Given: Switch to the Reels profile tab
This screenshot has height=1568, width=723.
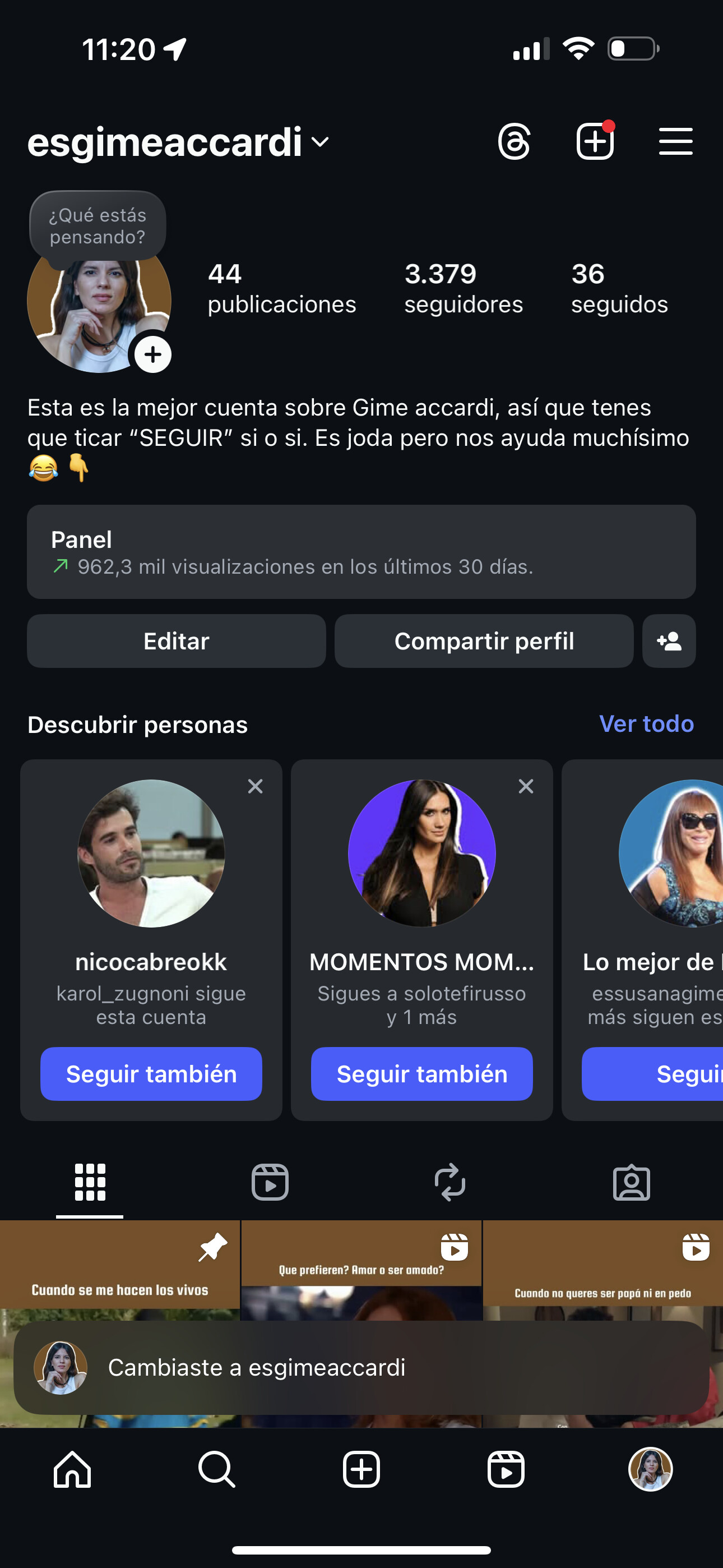Looking at the screenshot, I should click(x=270, y=1182).
